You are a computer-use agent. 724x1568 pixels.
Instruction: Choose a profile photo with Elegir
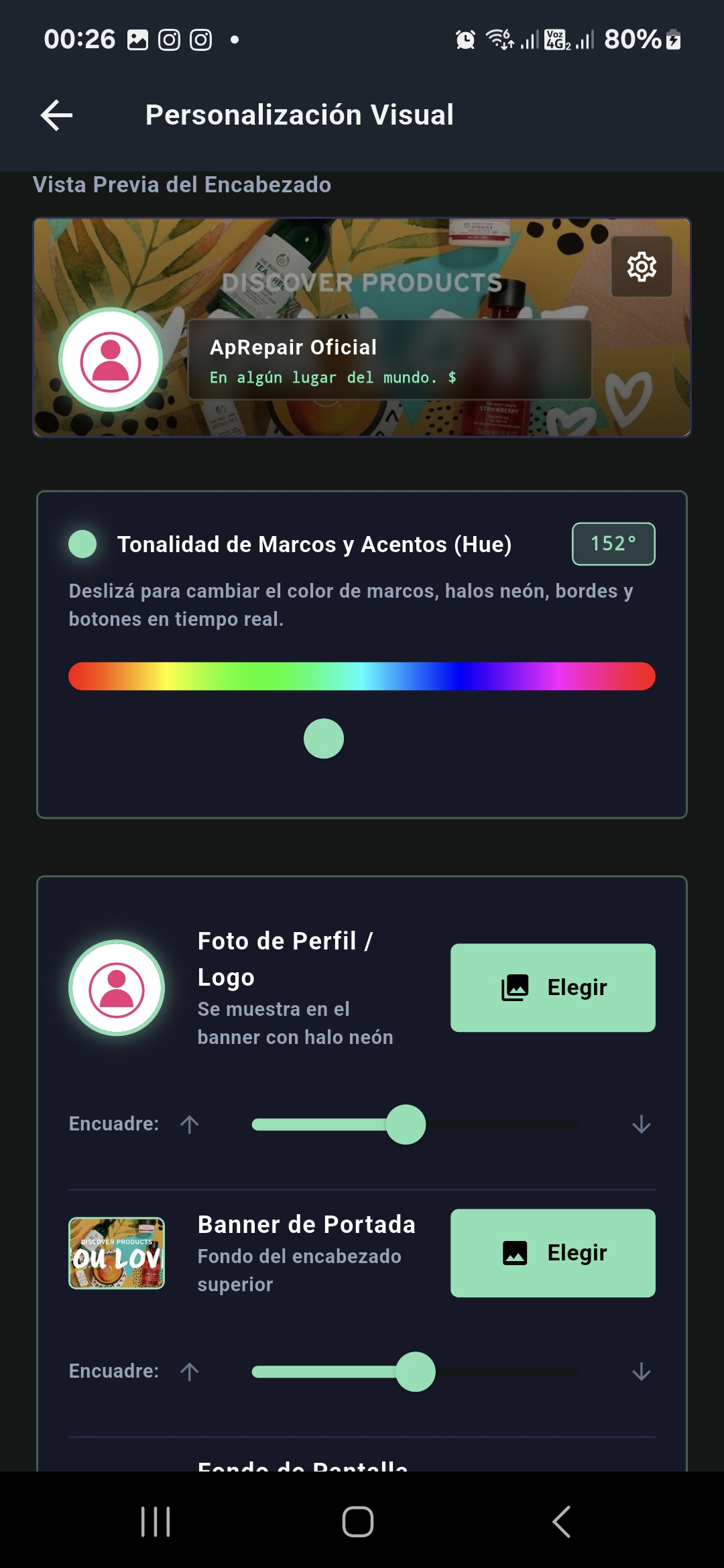tap(553, 988)
